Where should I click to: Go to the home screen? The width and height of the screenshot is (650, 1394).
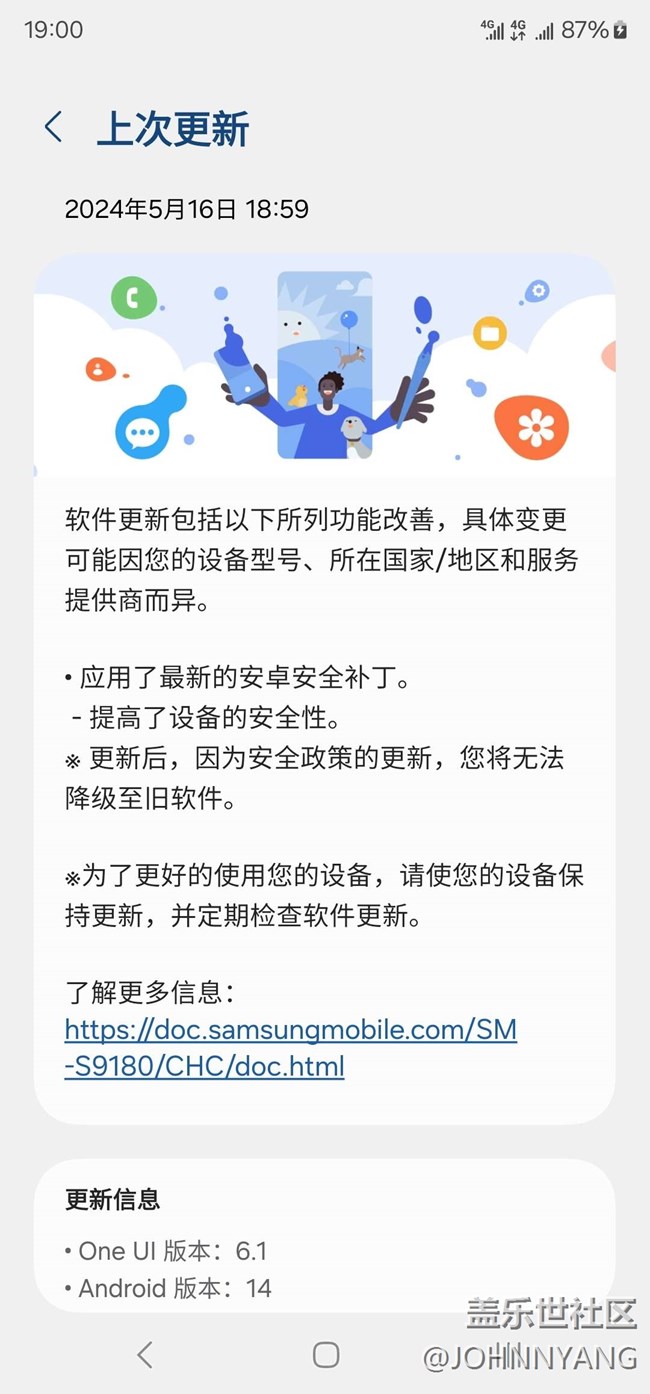pyautogui.click(x=326, y=1355)
